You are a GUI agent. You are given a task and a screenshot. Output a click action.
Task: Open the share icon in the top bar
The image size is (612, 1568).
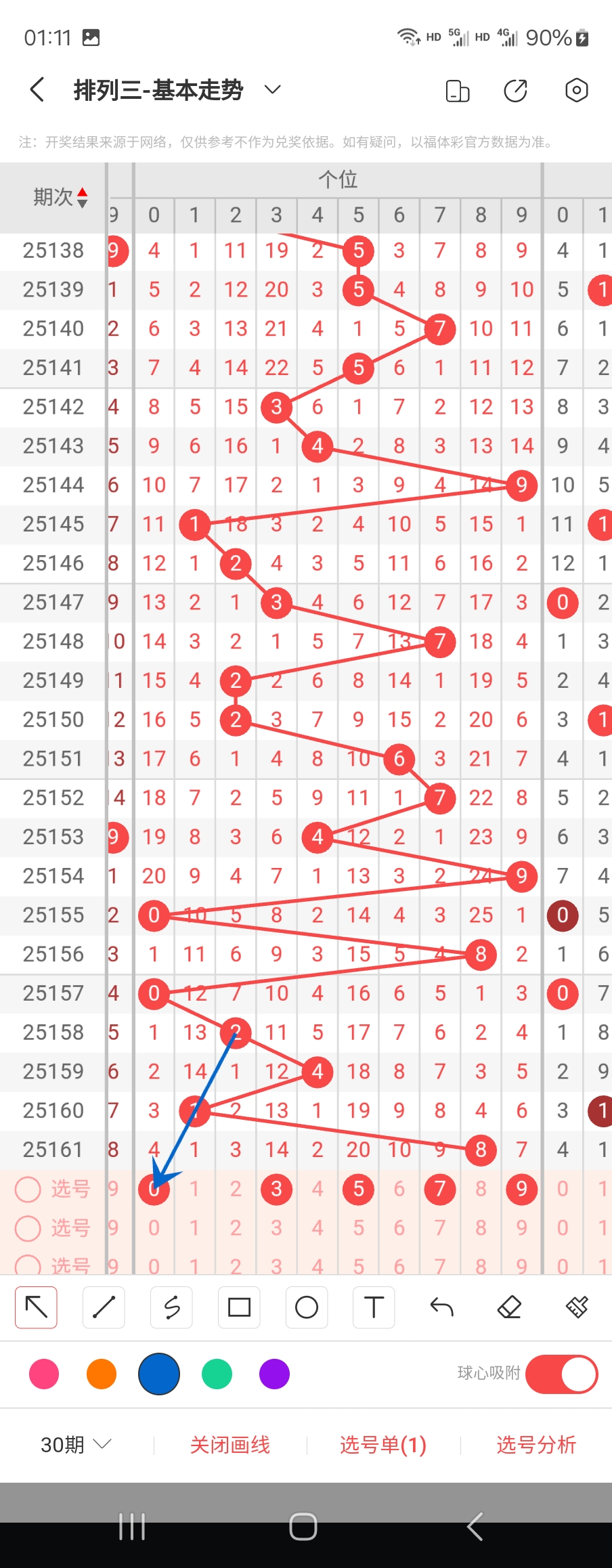tap(515, 90)
